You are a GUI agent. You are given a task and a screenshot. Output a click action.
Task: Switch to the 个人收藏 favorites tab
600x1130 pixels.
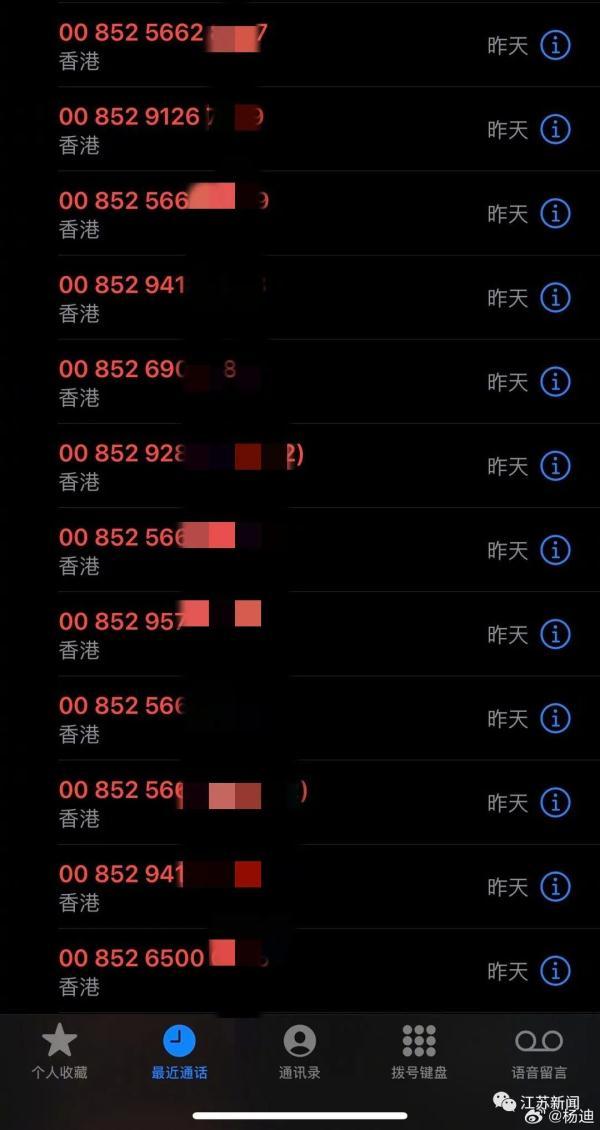coord(59,1052)
